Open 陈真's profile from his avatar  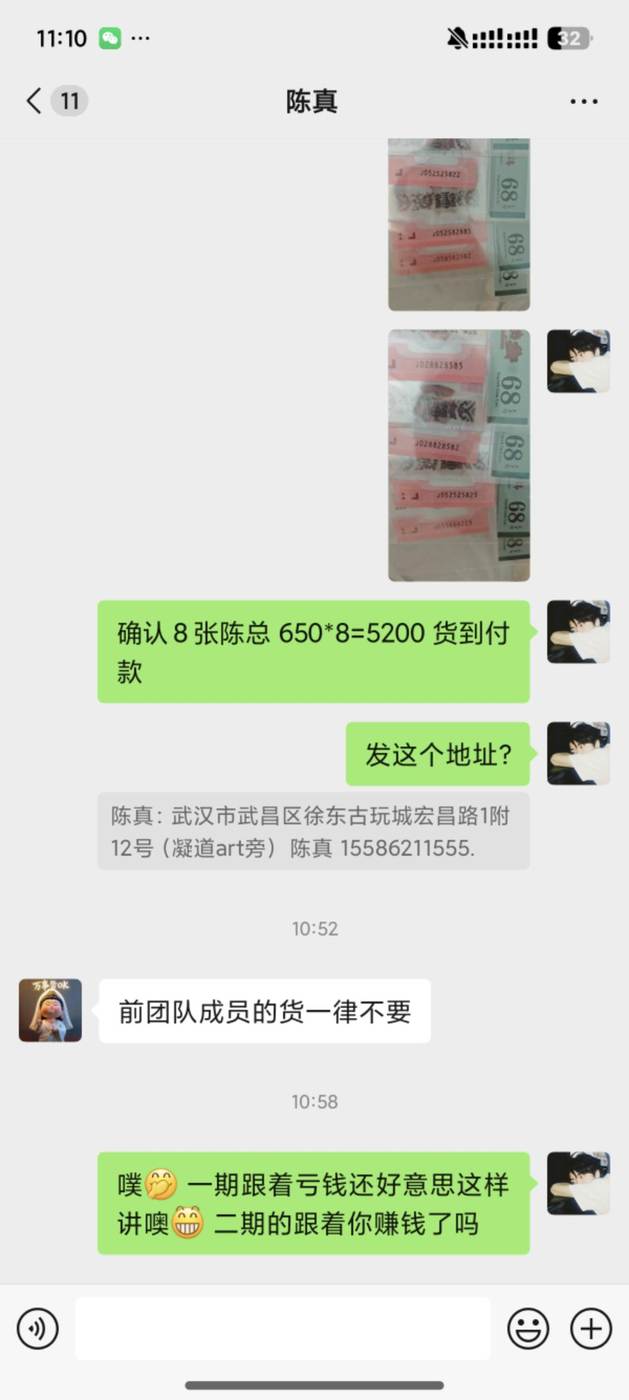50,1010
